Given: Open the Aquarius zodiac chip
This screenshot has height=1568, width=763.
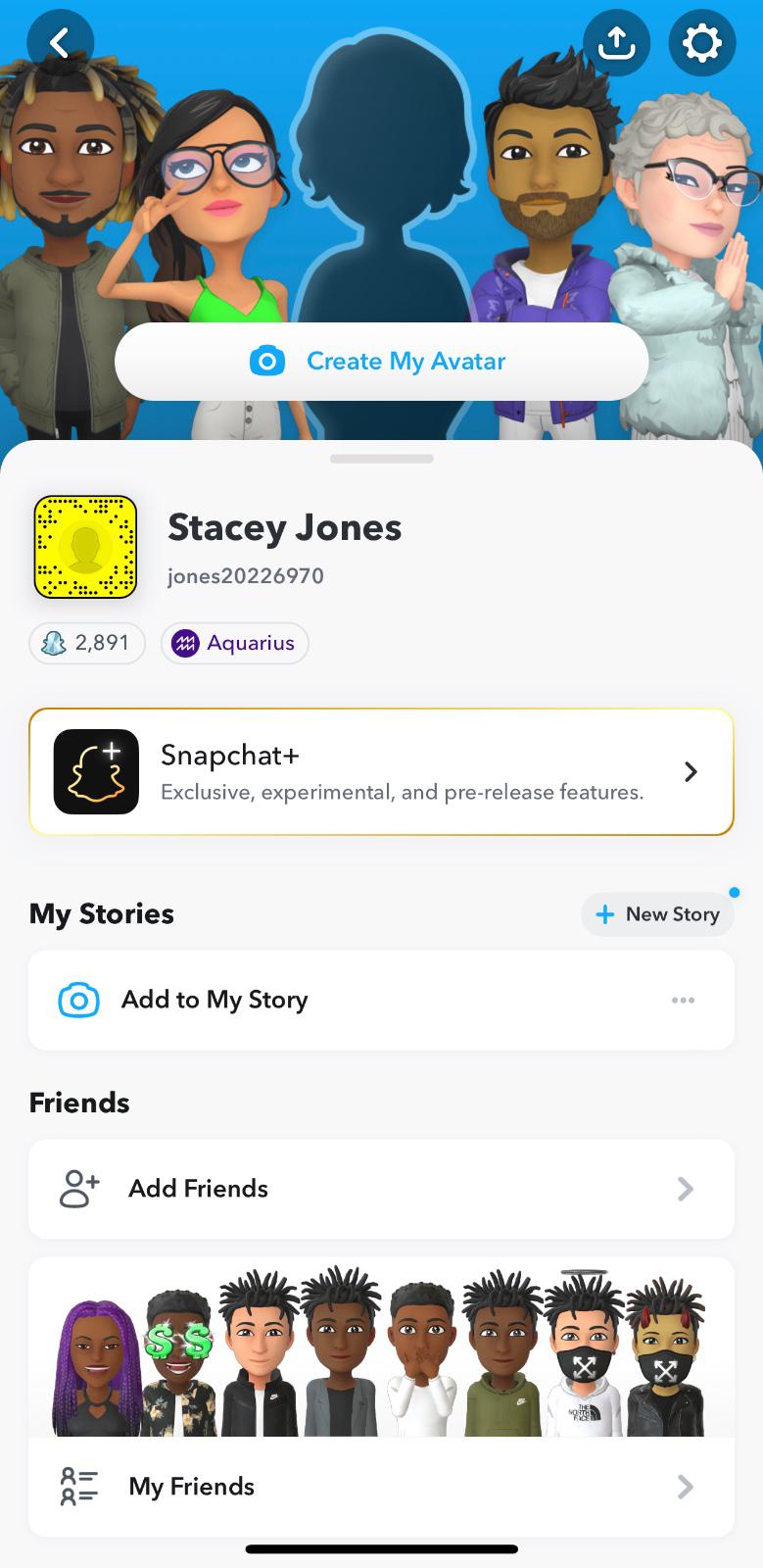Looking at the screenshot, I should (x=234, y=643).
